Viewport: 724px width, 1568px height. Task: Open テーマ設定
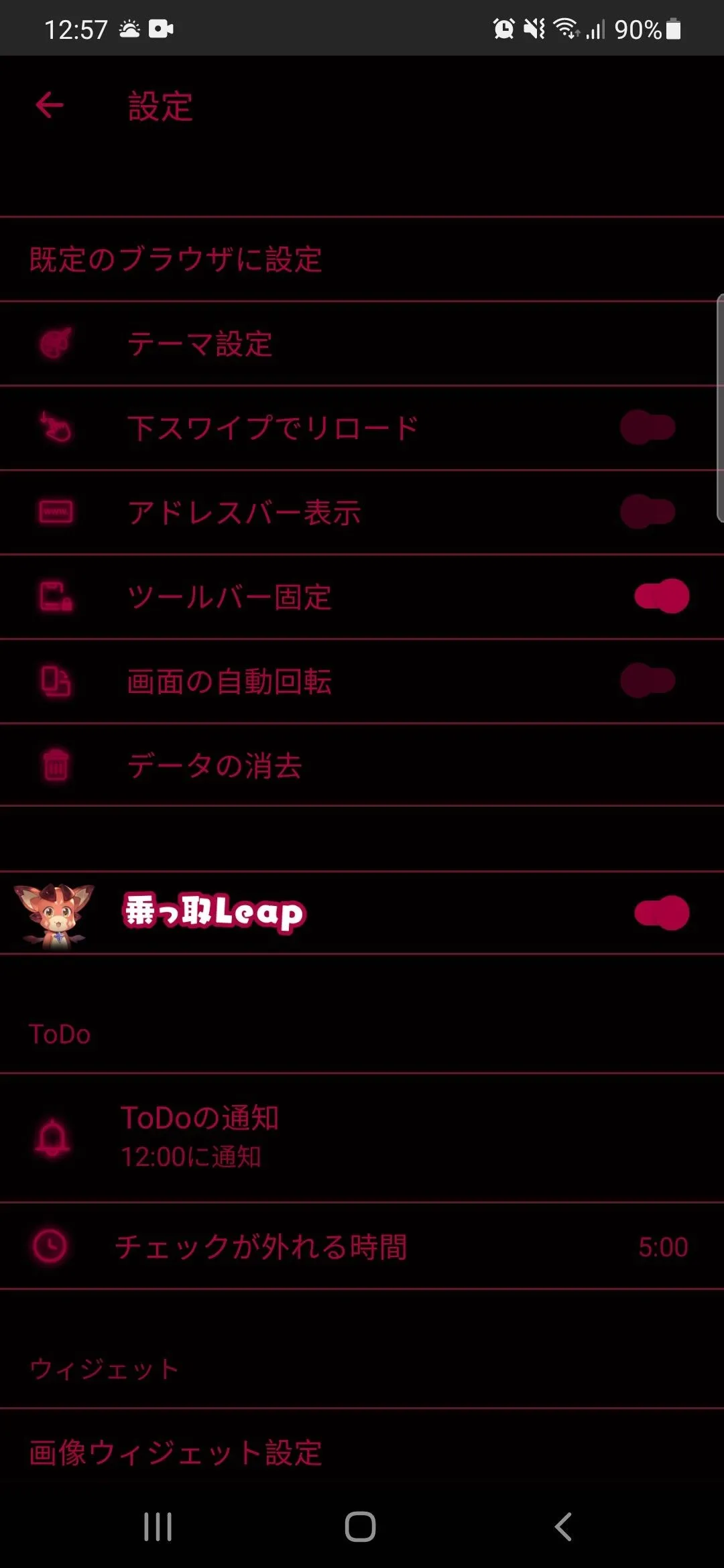coord(200,344)
